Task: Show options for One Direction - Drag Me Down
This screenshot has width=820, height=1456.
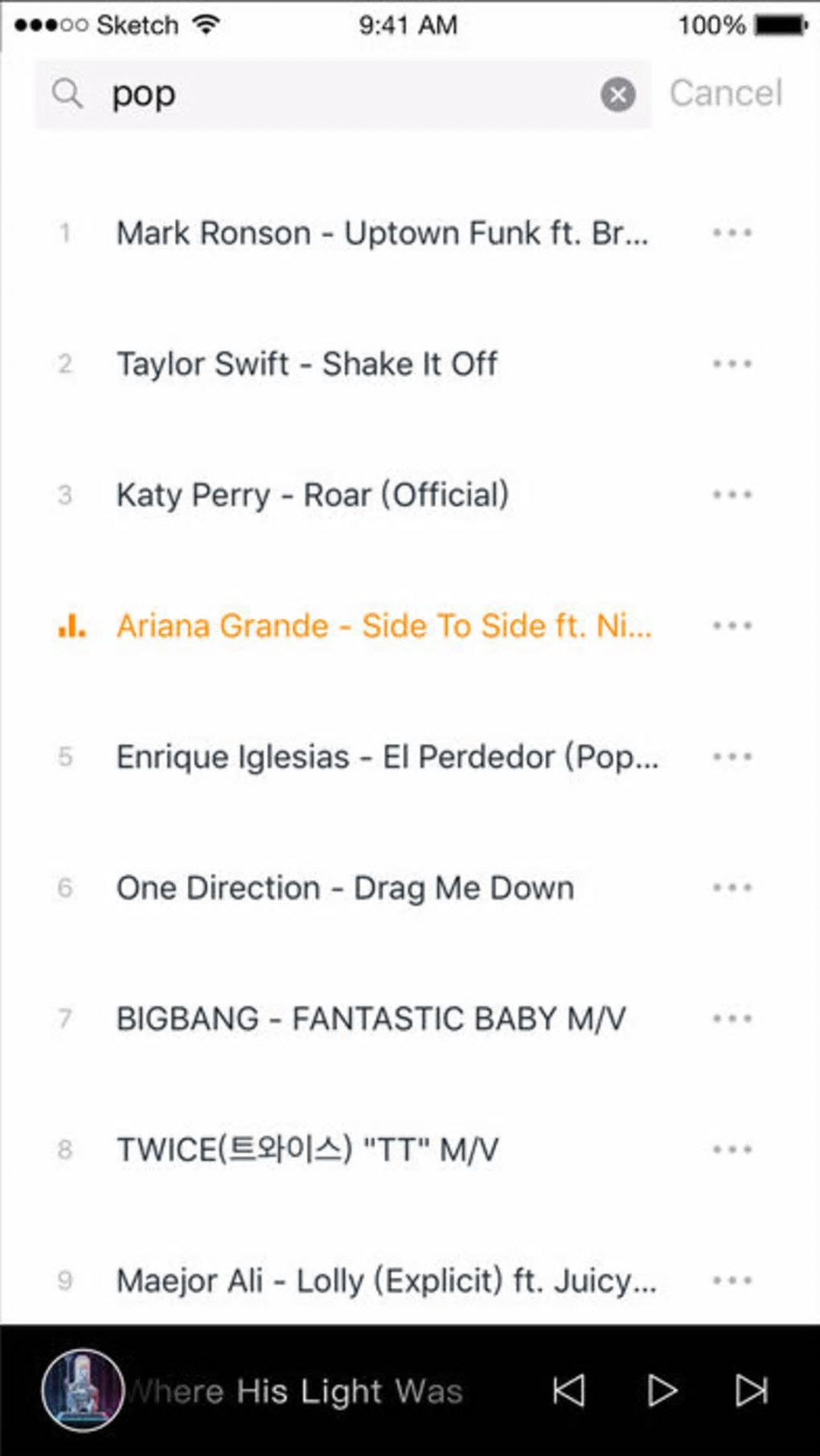Action: (732, 888)
